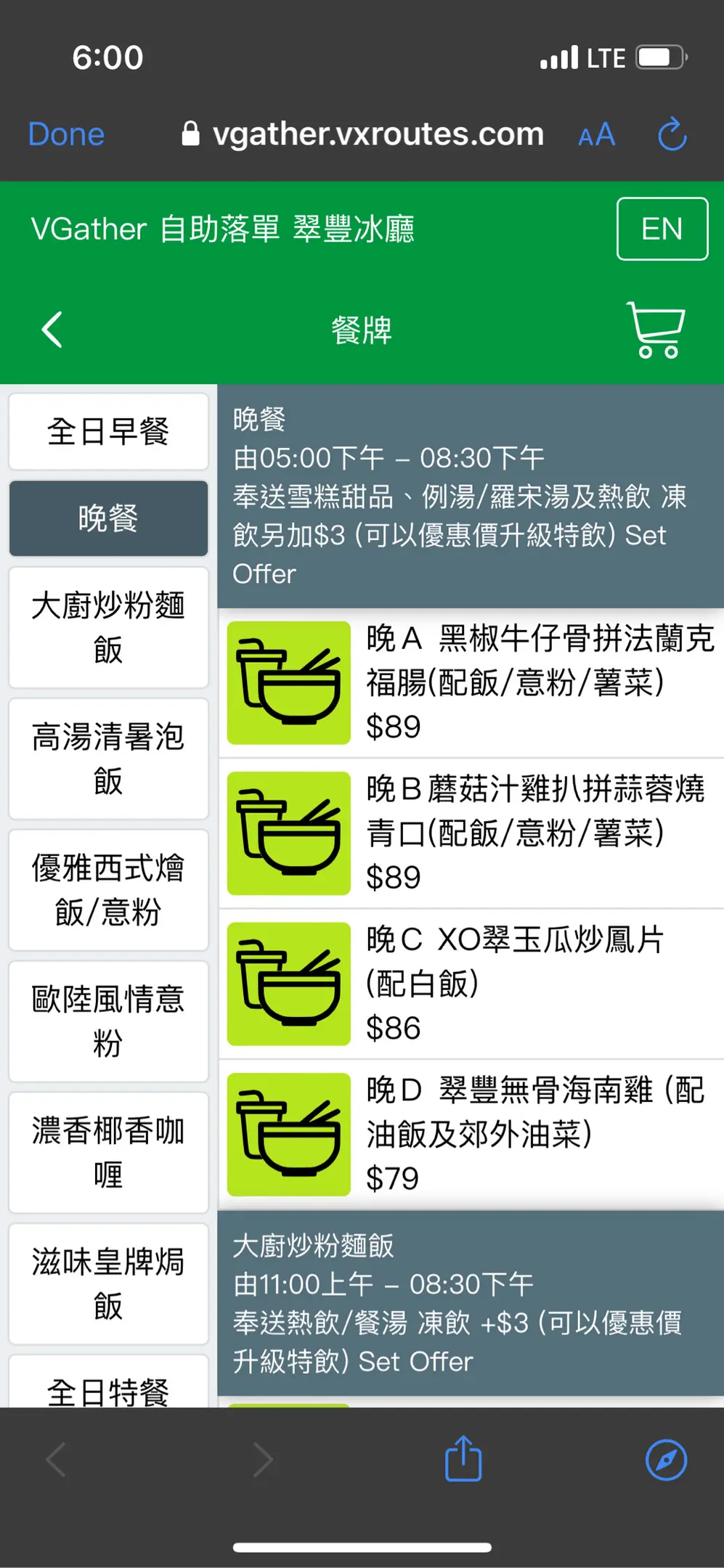Switch to 高湯清暑泡飯 category
The width and height of the screenshot is (724, 1568).
(108, 759)
